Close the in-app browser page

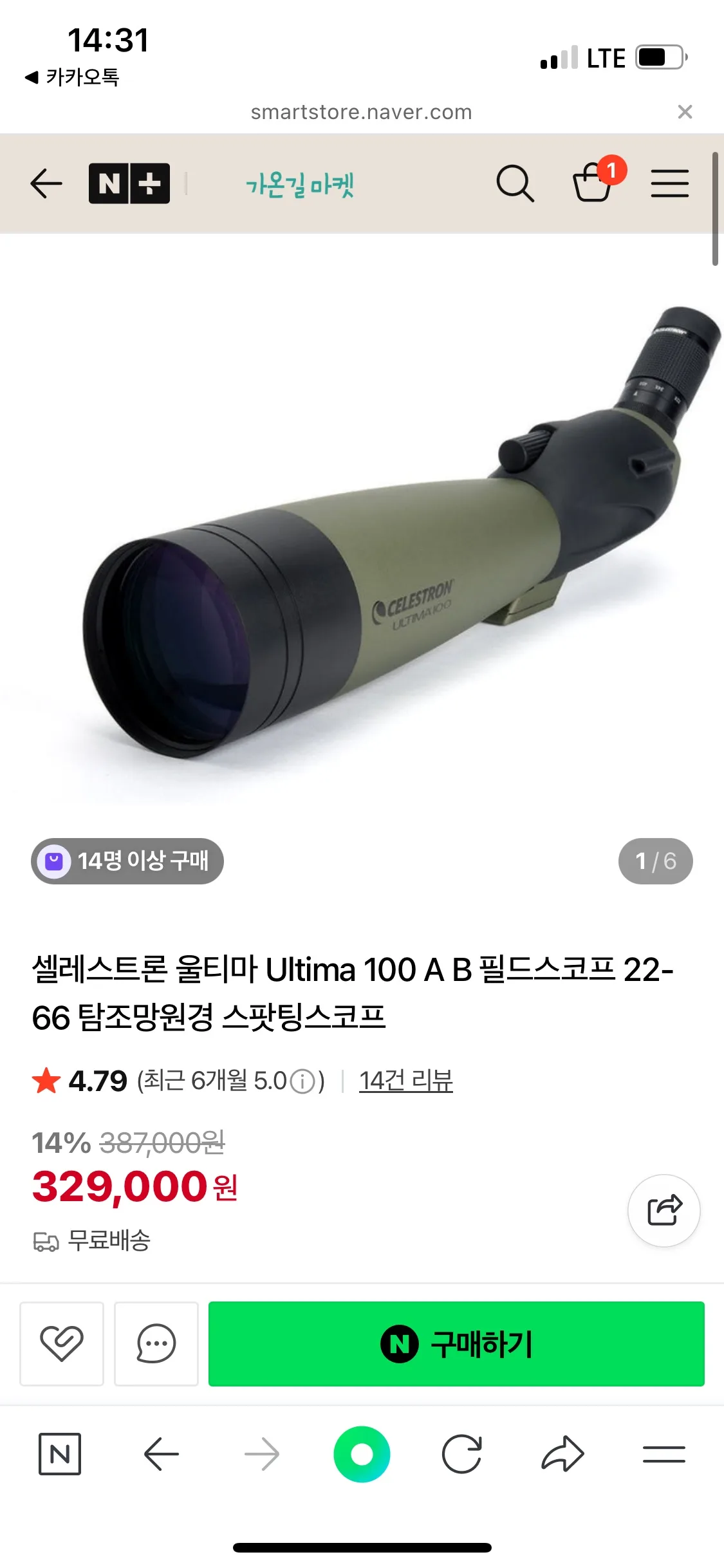pos(685,112)
